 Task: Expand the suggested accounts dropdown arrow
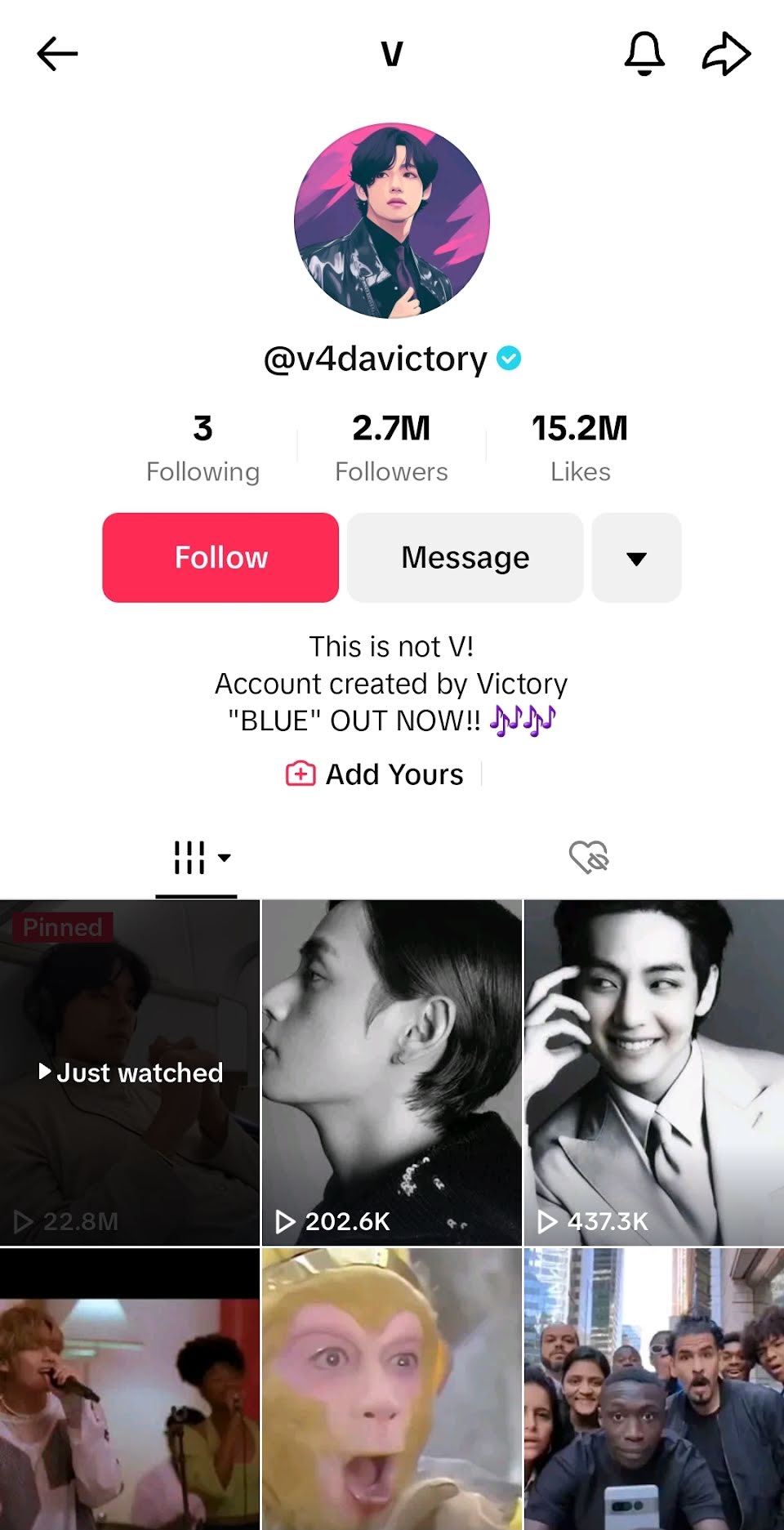(636, 558)
